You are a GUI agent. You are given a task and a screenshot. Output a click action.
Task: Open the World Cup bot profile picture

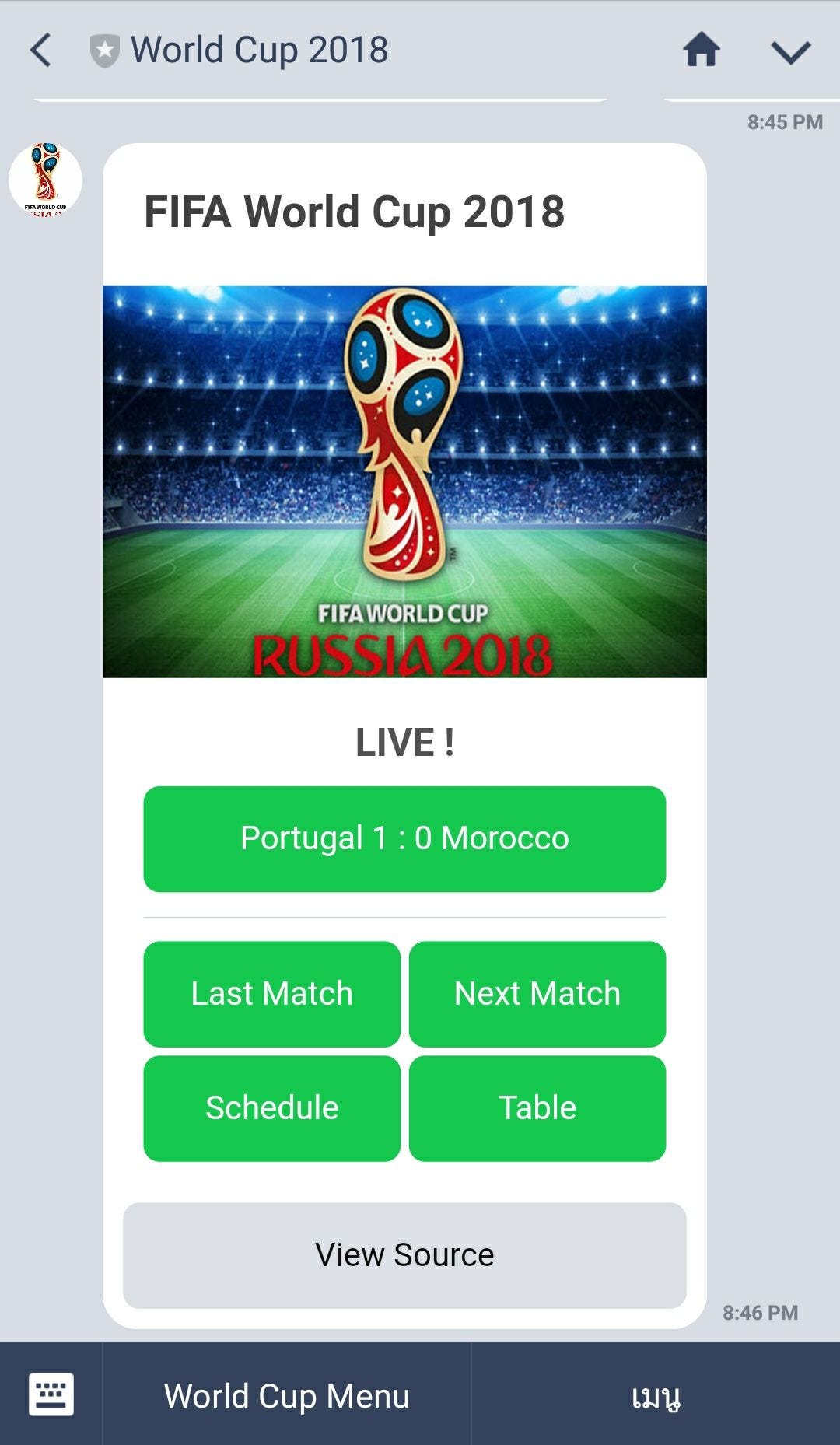pyautogui.click(x=45, y=180)
